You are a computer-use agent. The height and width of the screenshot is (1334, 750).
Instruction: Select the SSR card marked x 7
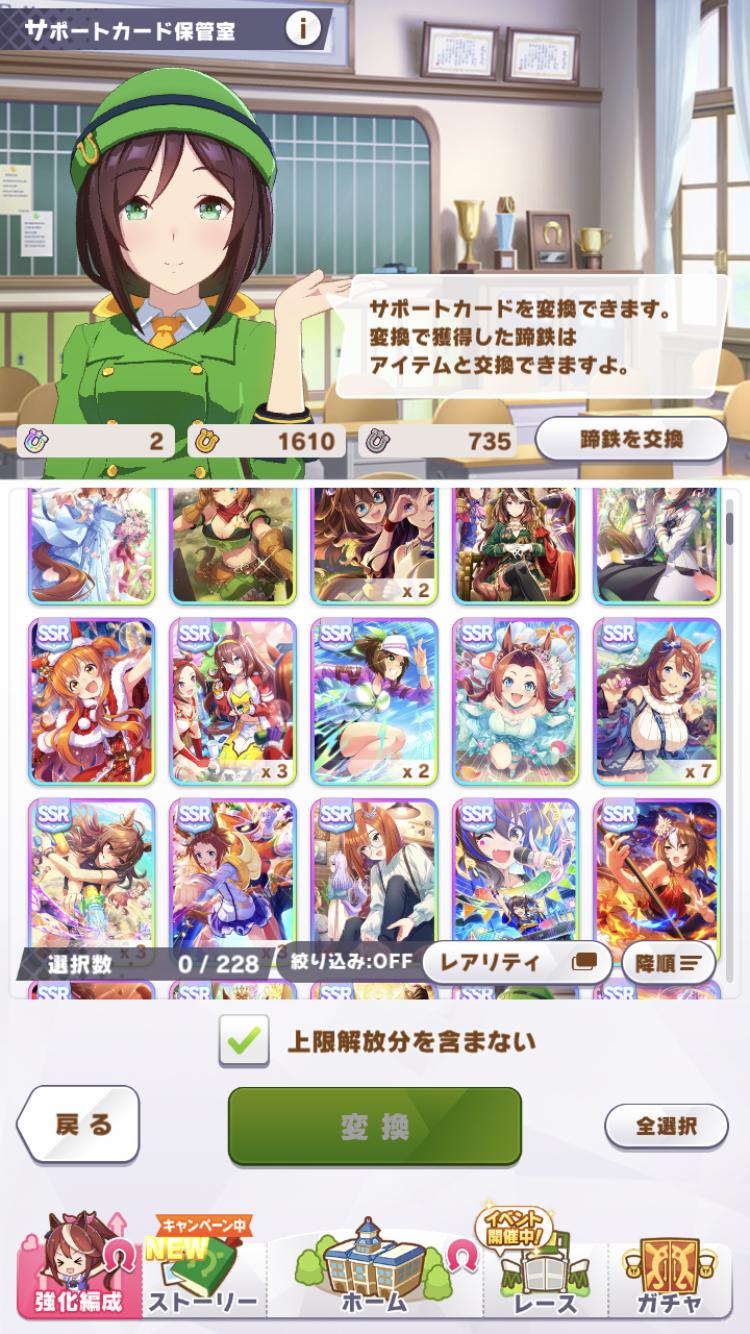coord(657,702)
